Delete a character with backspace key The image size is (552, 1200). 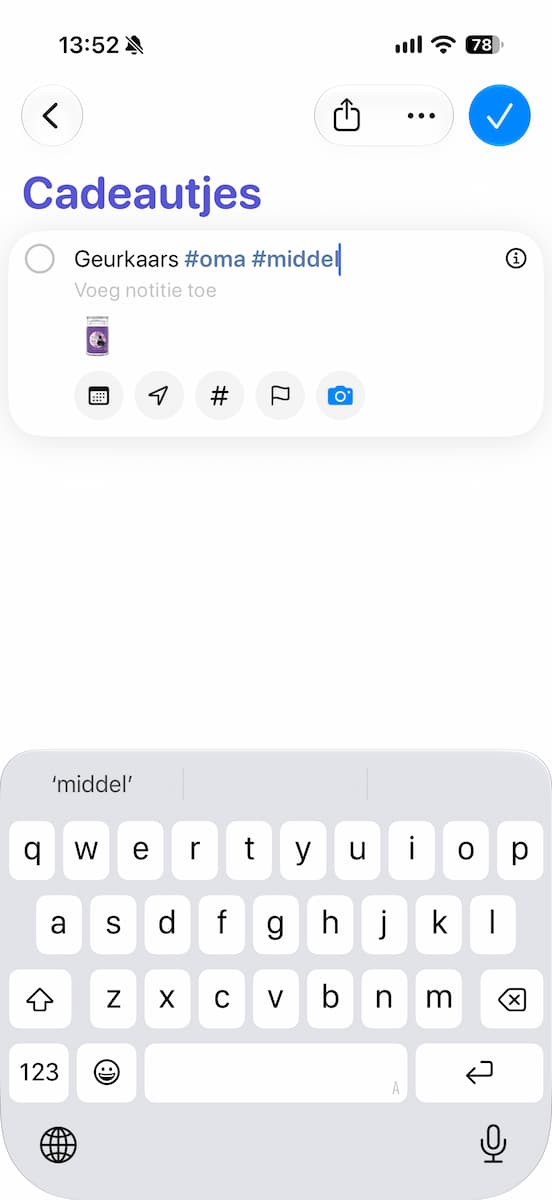pyautogui.click(x=511, y=998)
